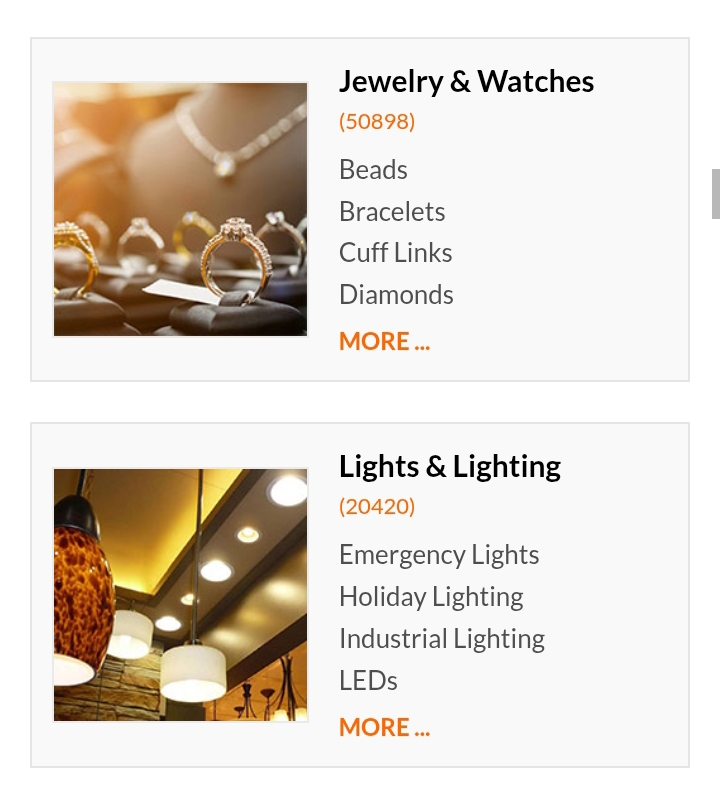The height and width of the screenshot is (803, 720).
Task: Show MORE under Jewelry & Watches
Action: 384,341
